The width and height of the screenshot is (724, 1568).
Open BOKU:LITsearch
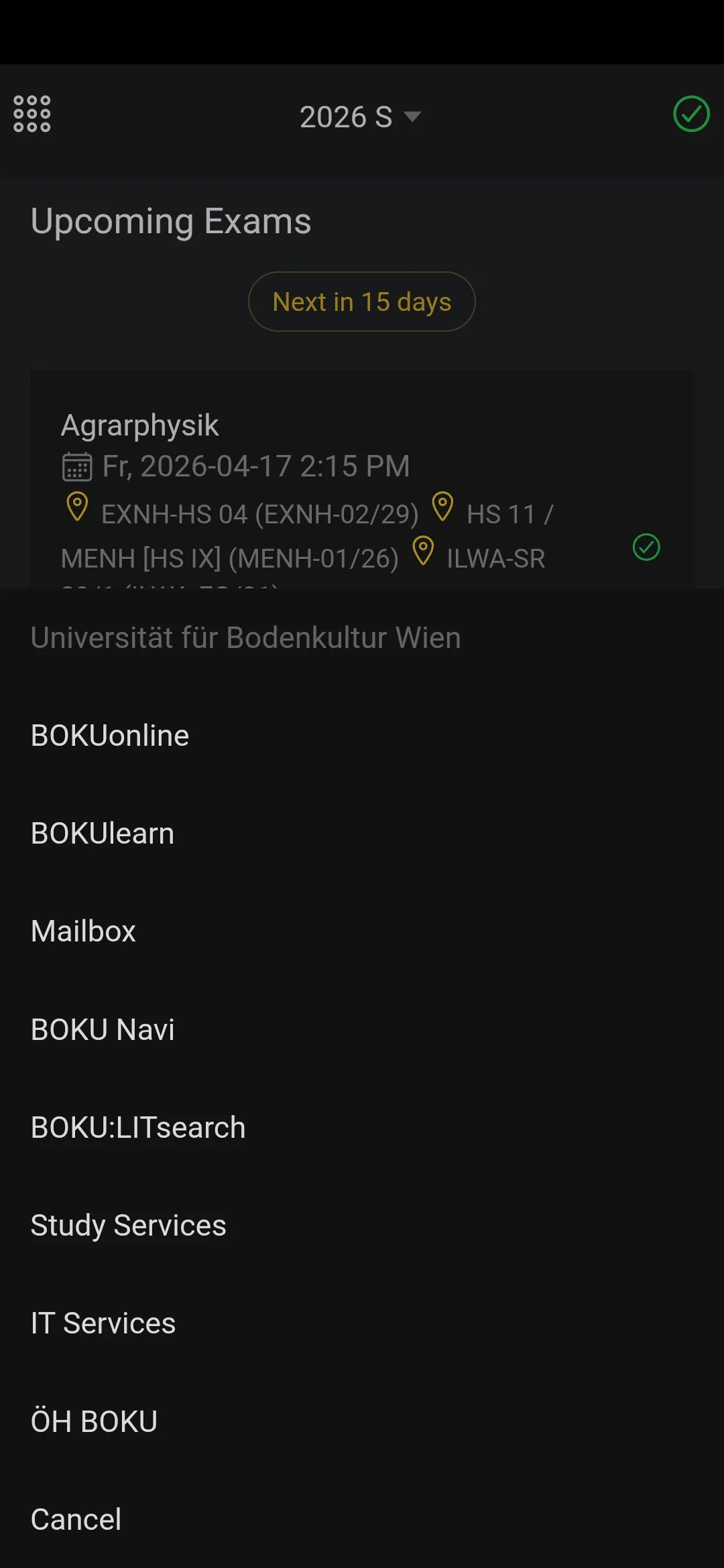coord(137,1126)
